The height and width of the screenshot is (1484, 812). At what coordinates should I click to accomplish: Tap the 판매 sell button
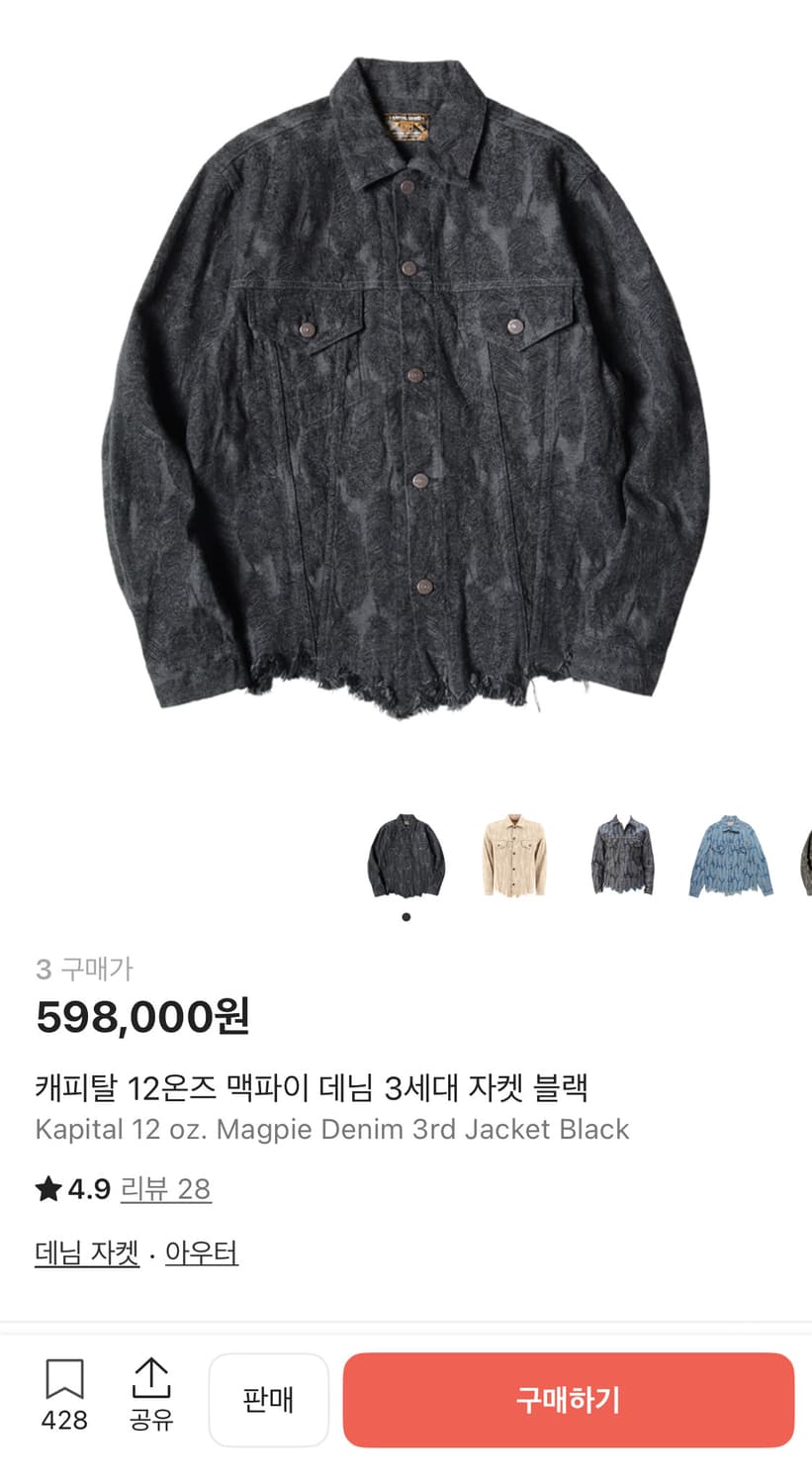268,1400
